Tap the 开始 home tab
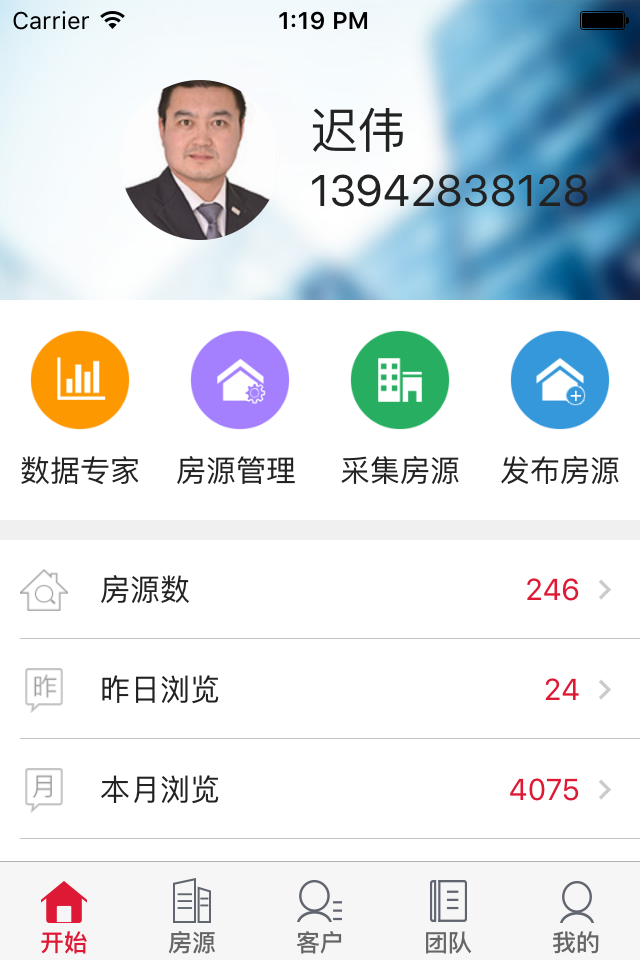This screenshot has width=640, height=960. pos(64,914)
